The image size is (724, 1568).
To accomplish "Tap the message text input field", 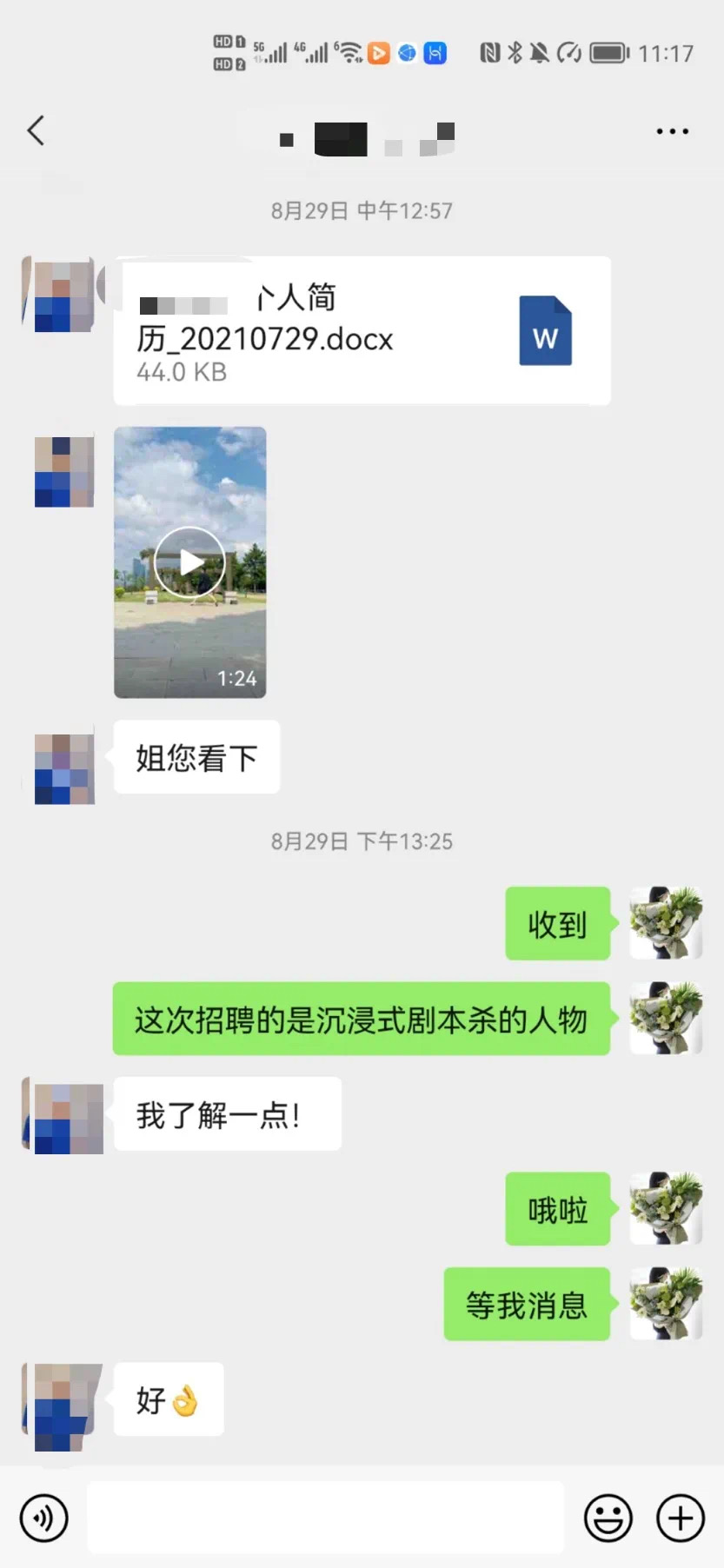I will (325, 1518).
